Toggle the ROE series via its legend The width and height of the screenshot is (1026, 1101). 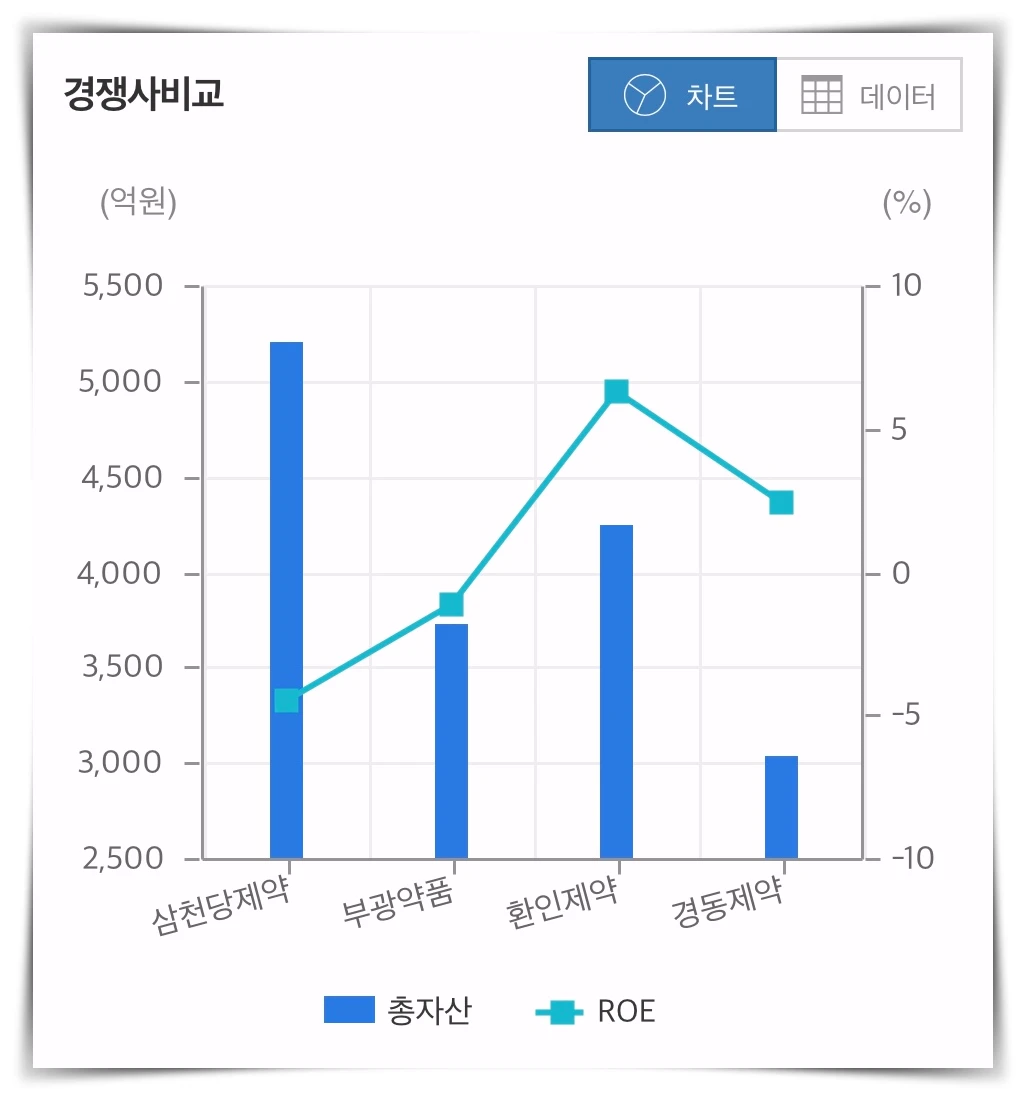coord(601,1010)
